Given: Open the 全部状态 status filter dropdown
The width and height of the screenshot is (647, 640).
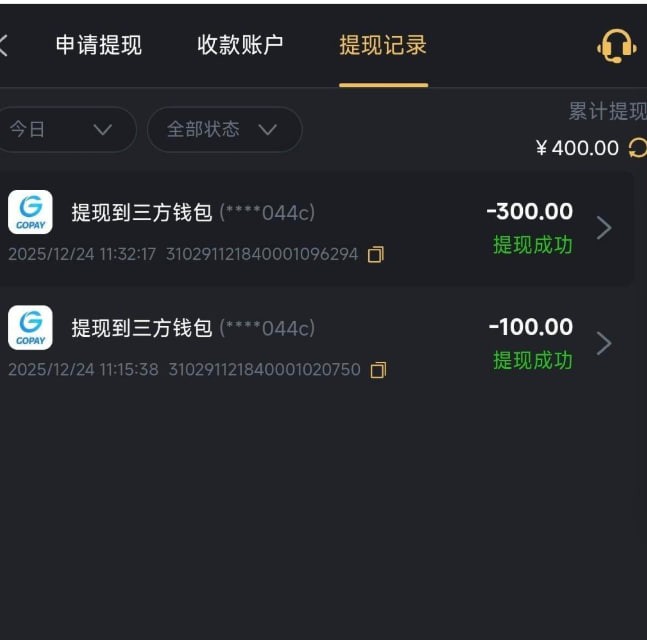Looking at the screenshot, I should coord(223,129).
